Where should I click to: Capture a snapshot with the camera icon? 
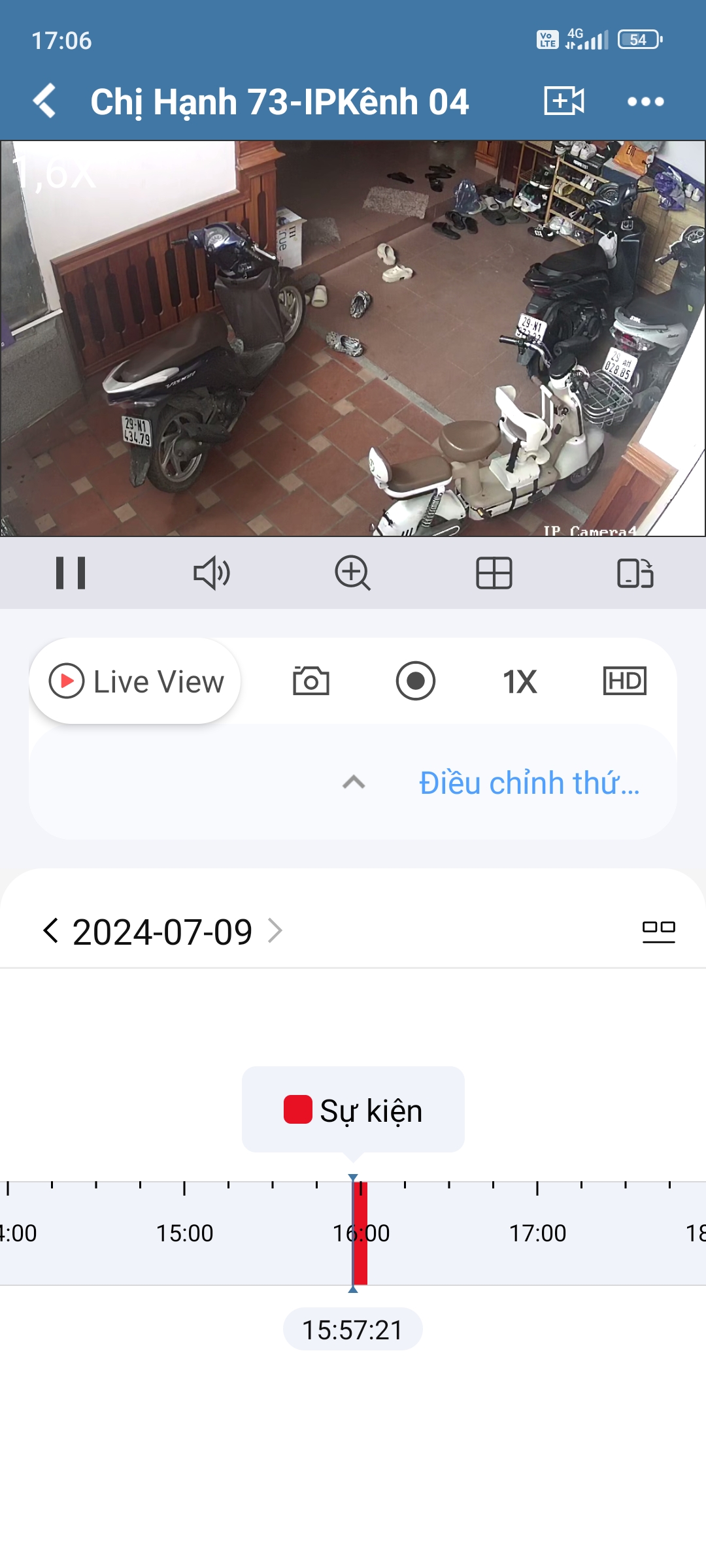point(311,681)
